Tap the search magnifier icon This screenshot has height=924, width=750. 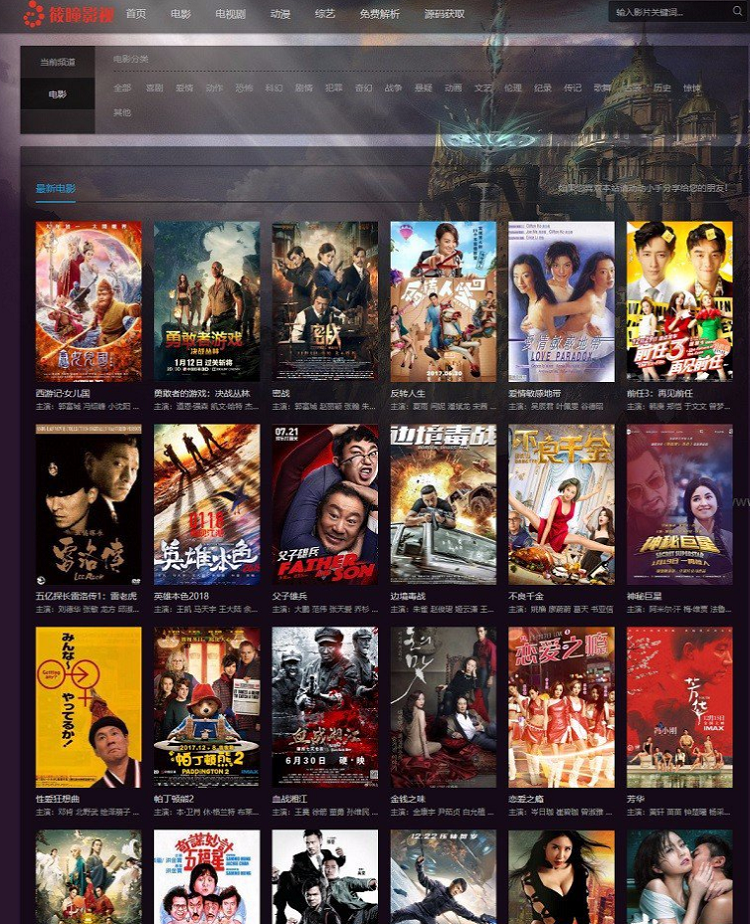[736, 12]
